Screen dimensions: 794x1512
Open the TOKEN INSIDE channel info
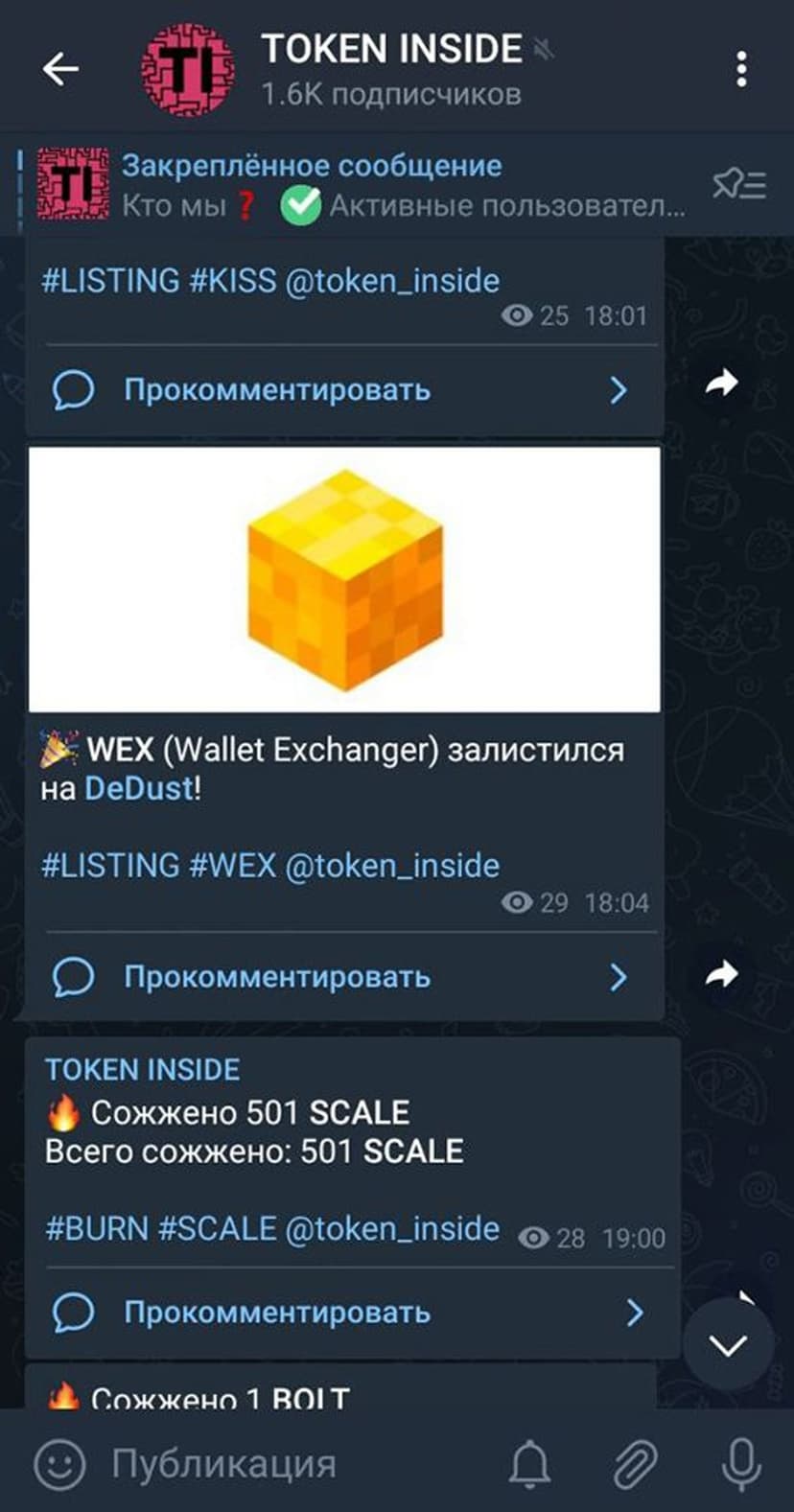[x=391, y=68]
